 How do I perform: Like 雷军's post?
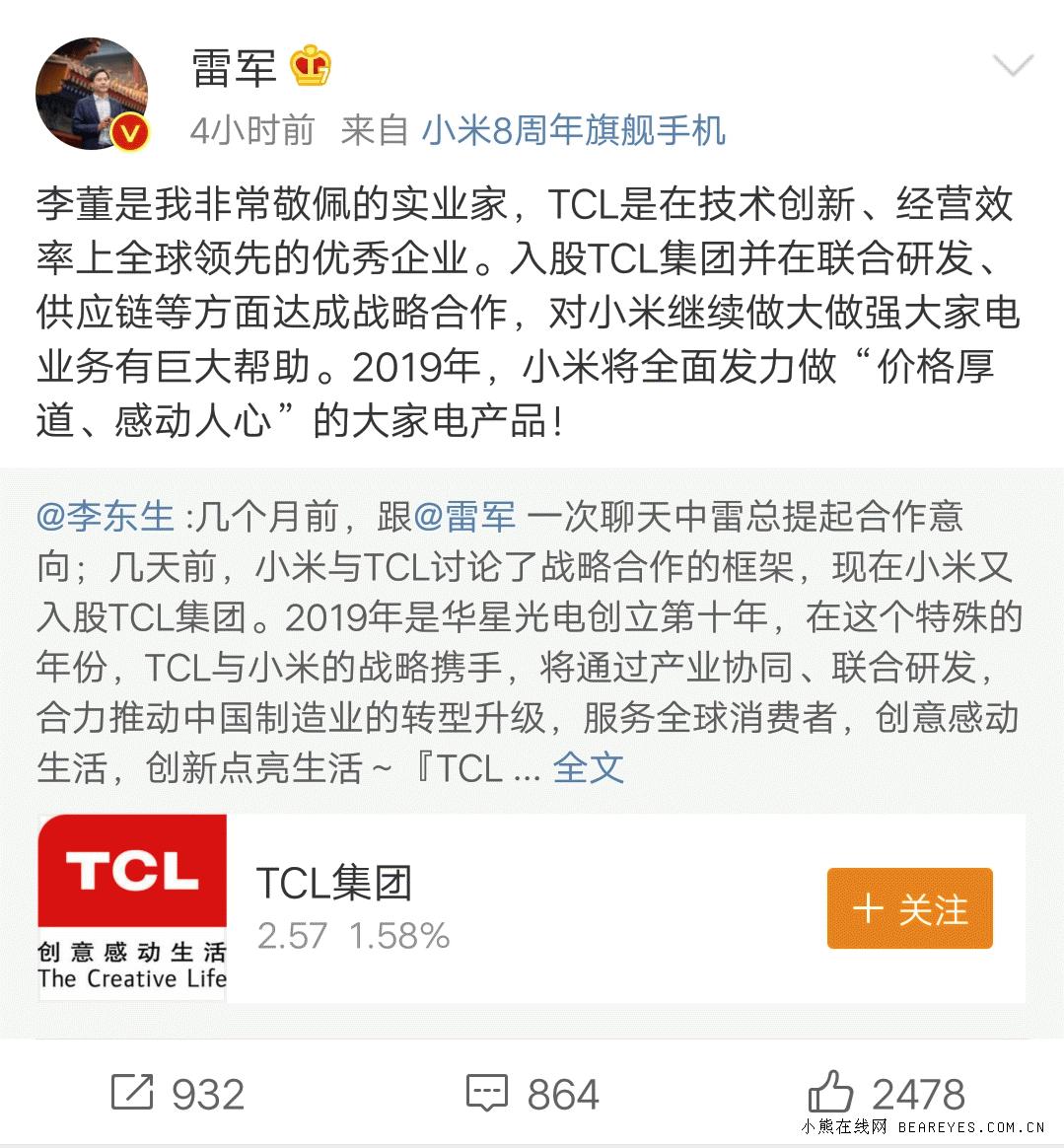(x=886, y=1093)
